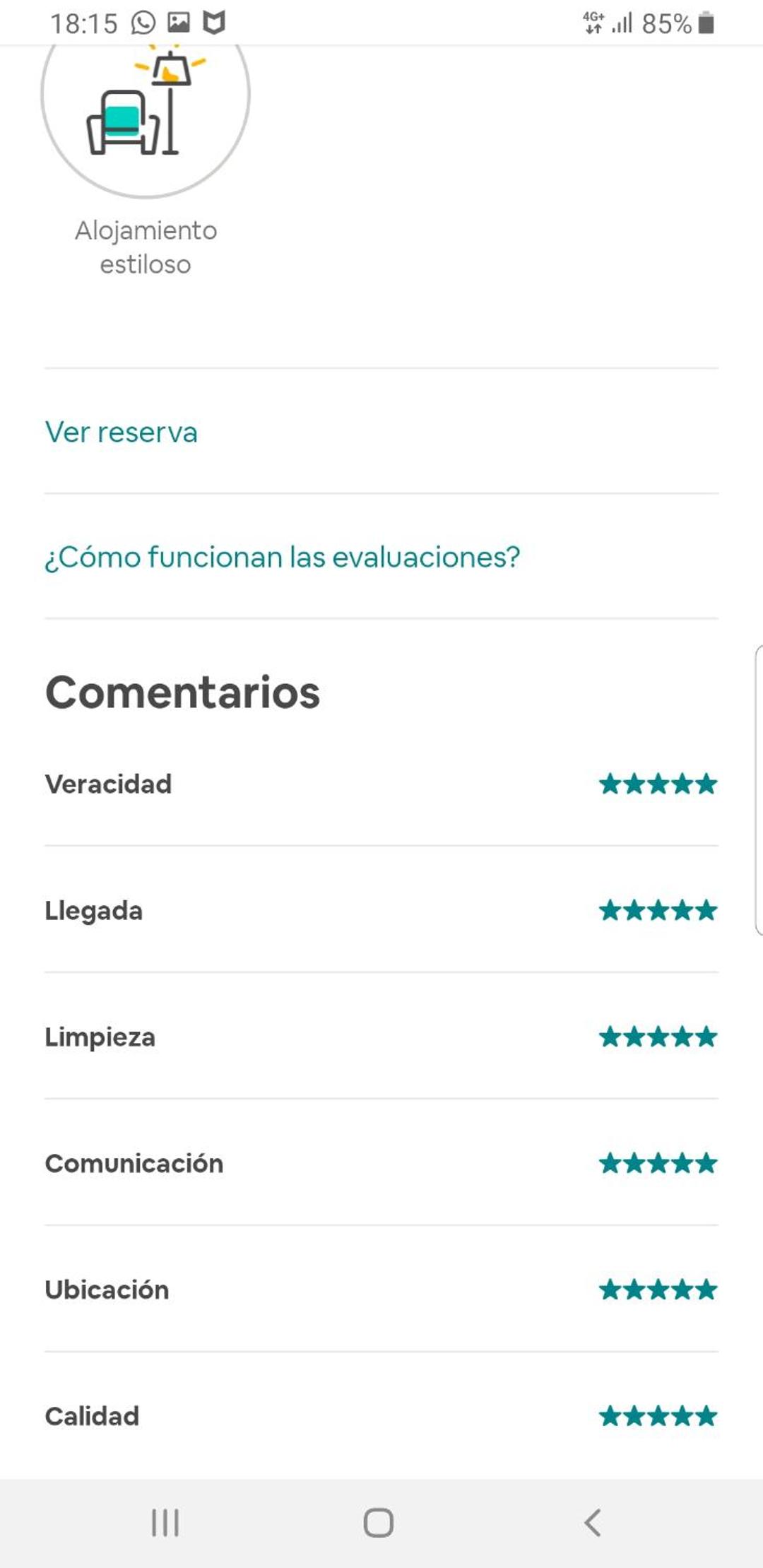This screenshot has width=763, height=1568.
Task: Open the Ver reserva link
Action: 121,432
